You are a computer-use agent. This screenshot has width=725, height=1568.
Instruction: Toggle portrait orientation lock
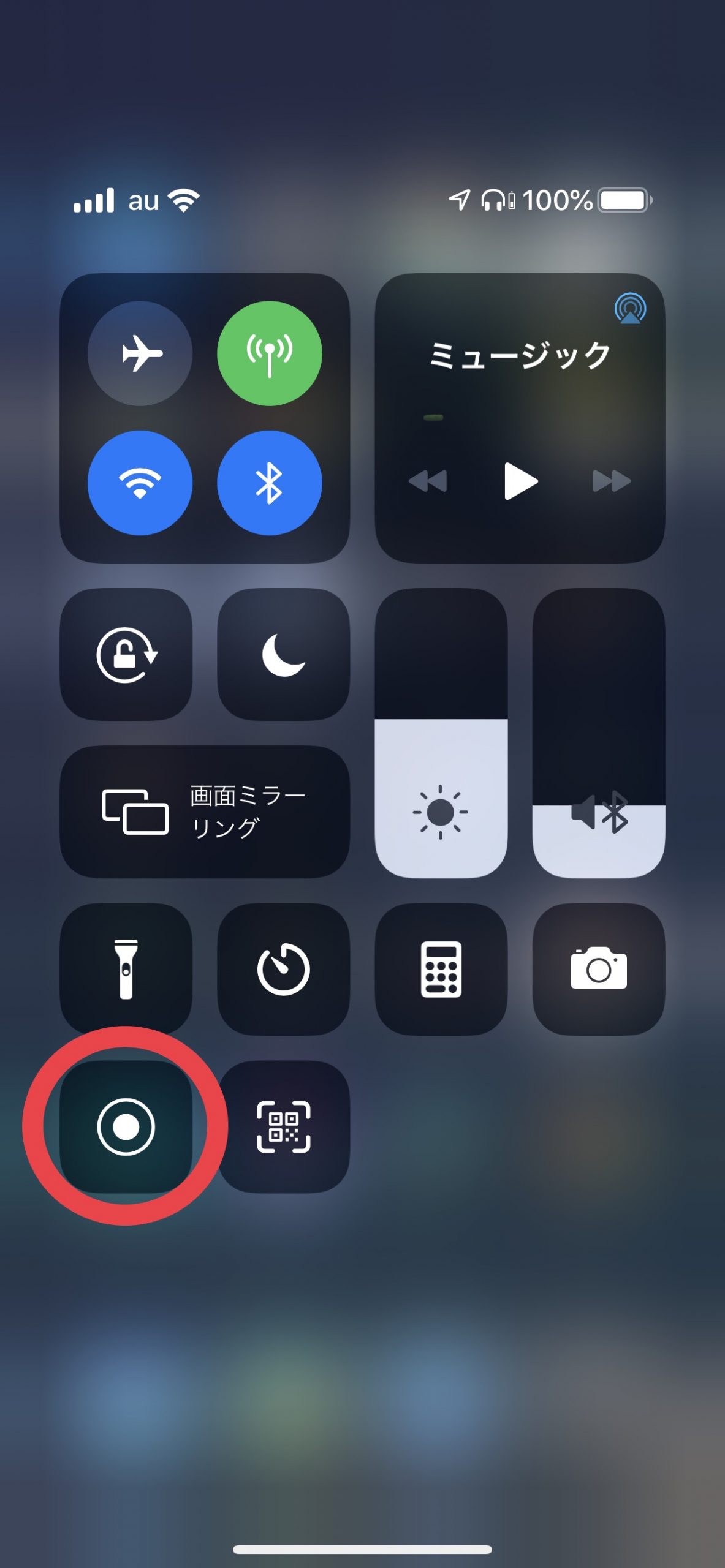point(126,654)
